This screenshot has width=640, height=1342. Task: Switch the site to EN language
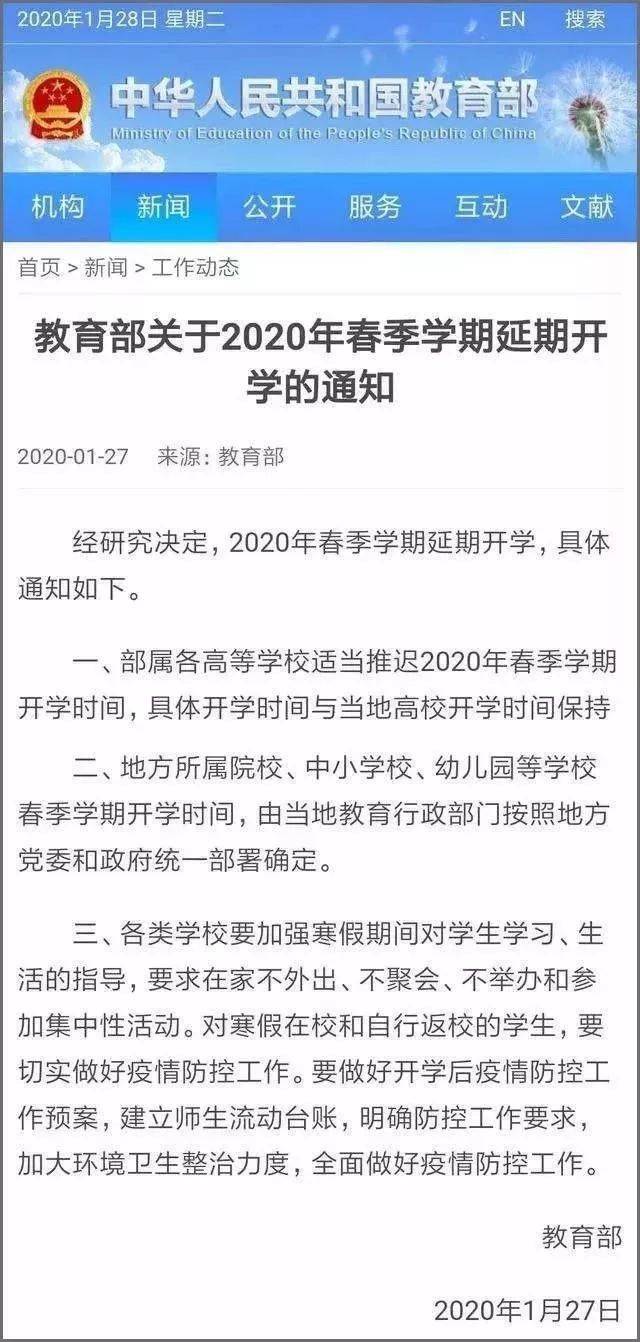coord(512,18)
